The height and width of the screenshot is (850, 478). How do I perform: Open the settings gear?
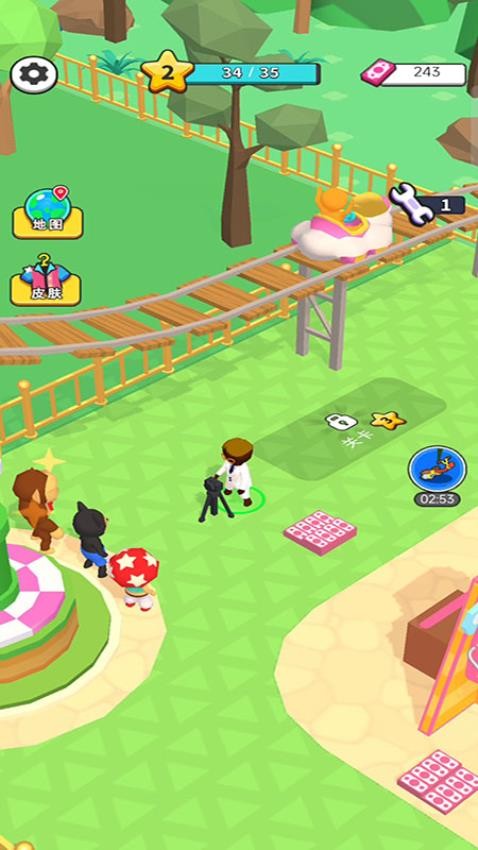[34, 75]
